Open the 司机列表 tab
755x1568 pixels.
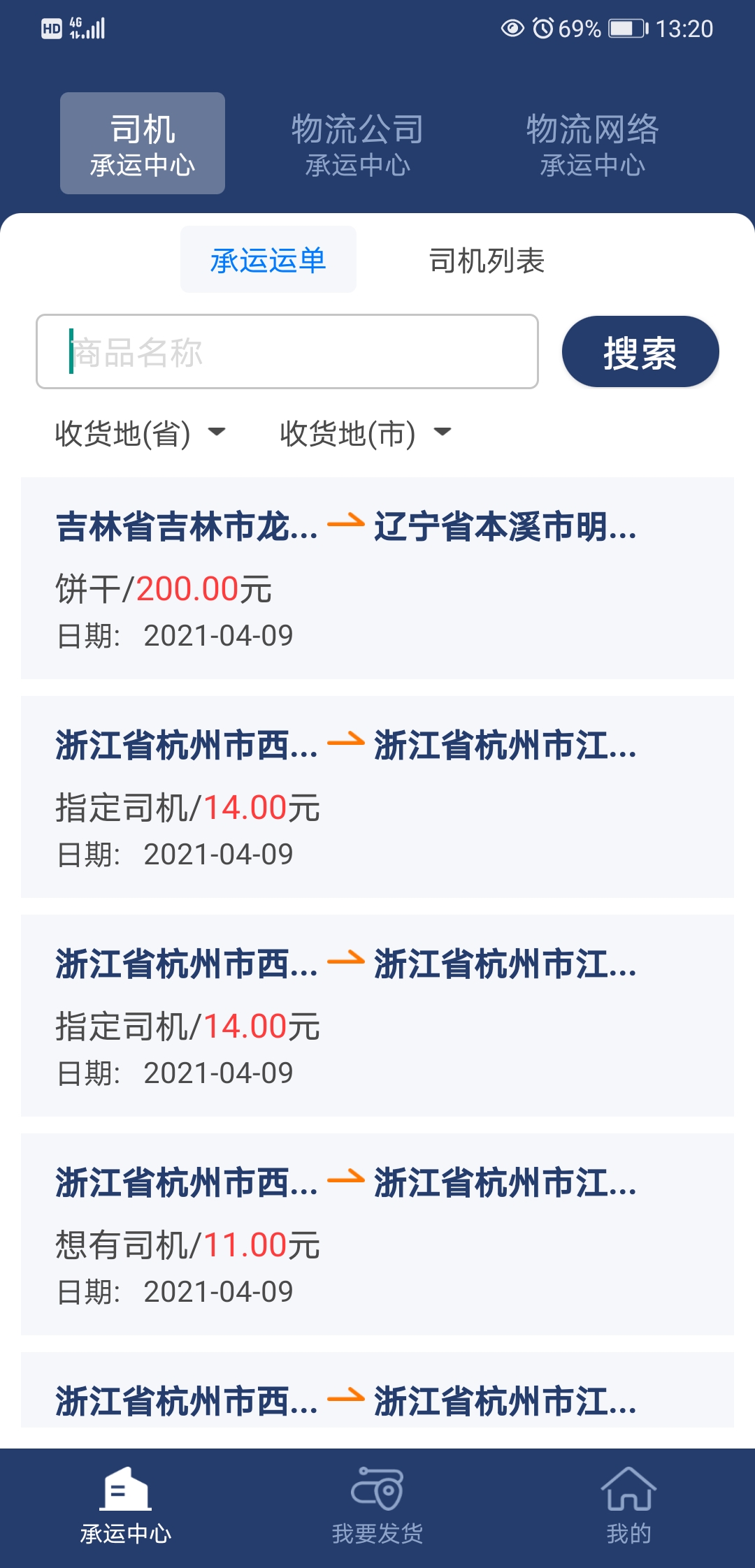tap(487, 260)
